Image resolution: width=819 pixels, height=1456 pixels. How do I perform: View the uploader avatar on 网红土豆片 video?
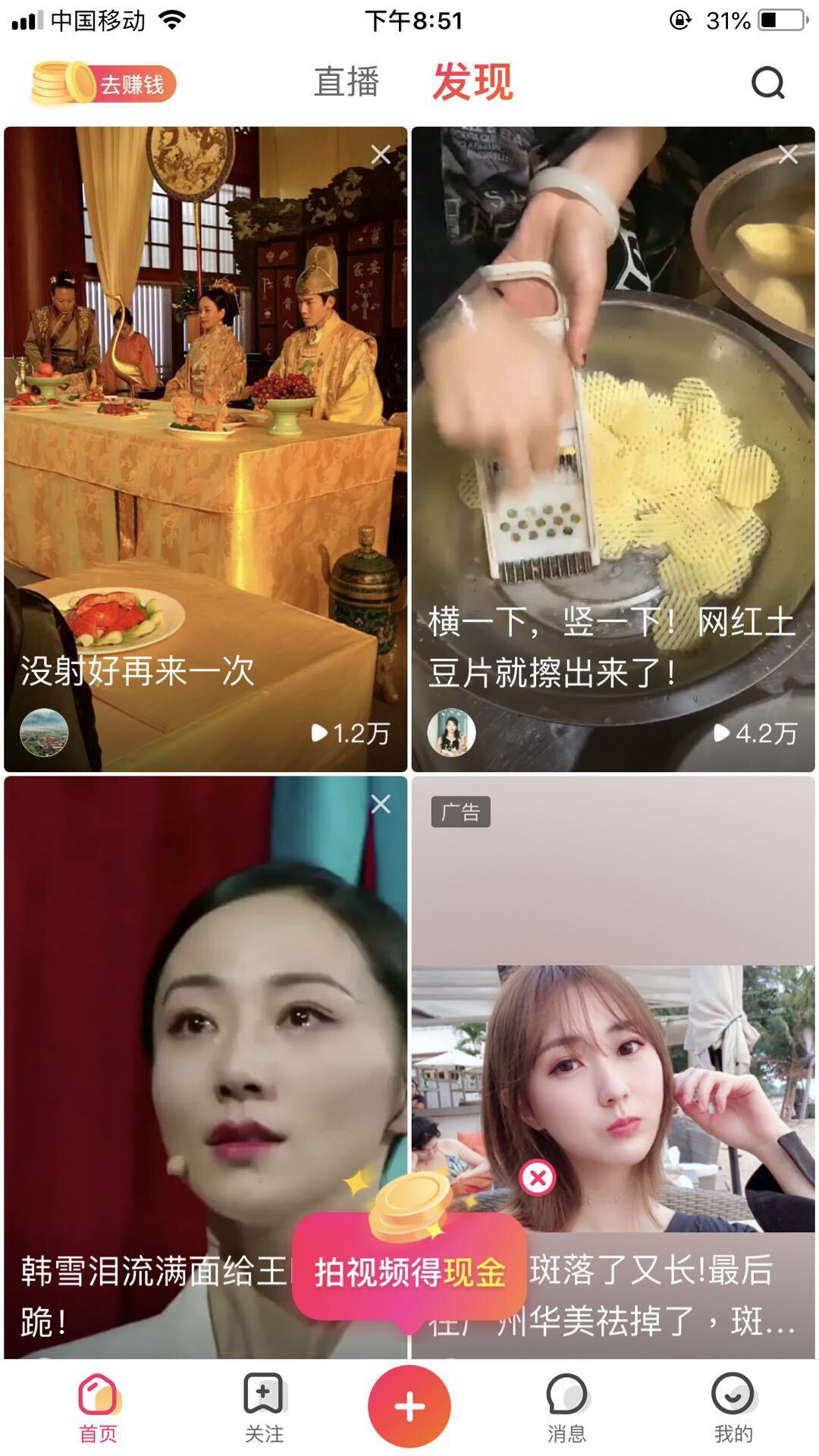click(452, 733)
